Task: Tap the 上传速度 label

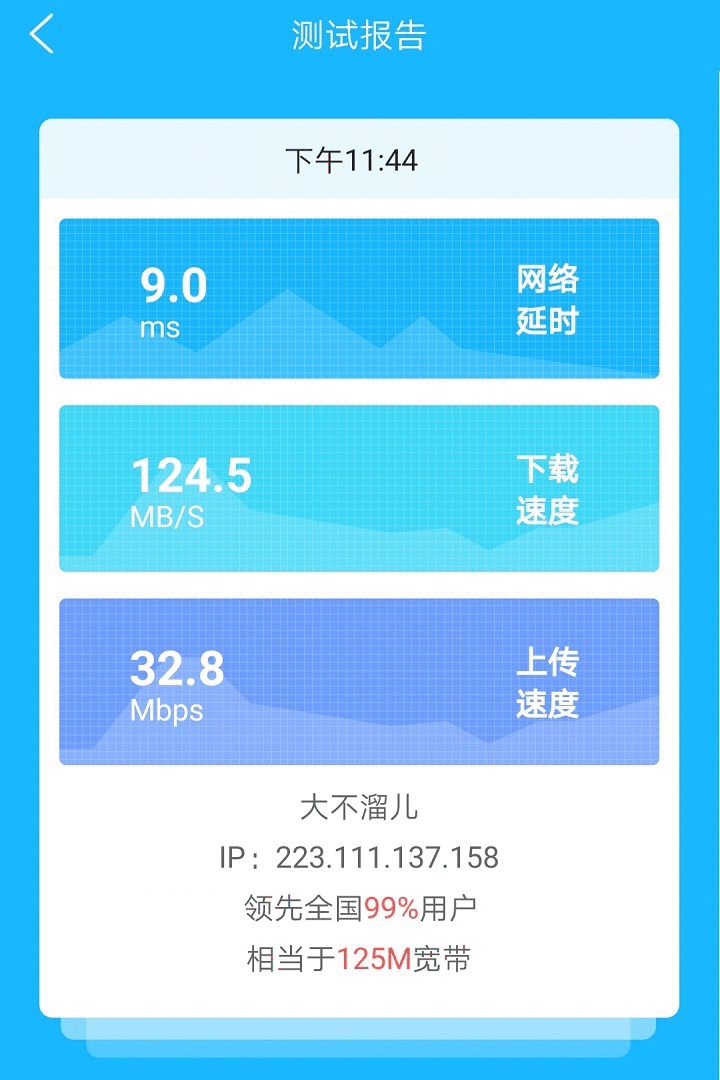Action: click(545, 685)
